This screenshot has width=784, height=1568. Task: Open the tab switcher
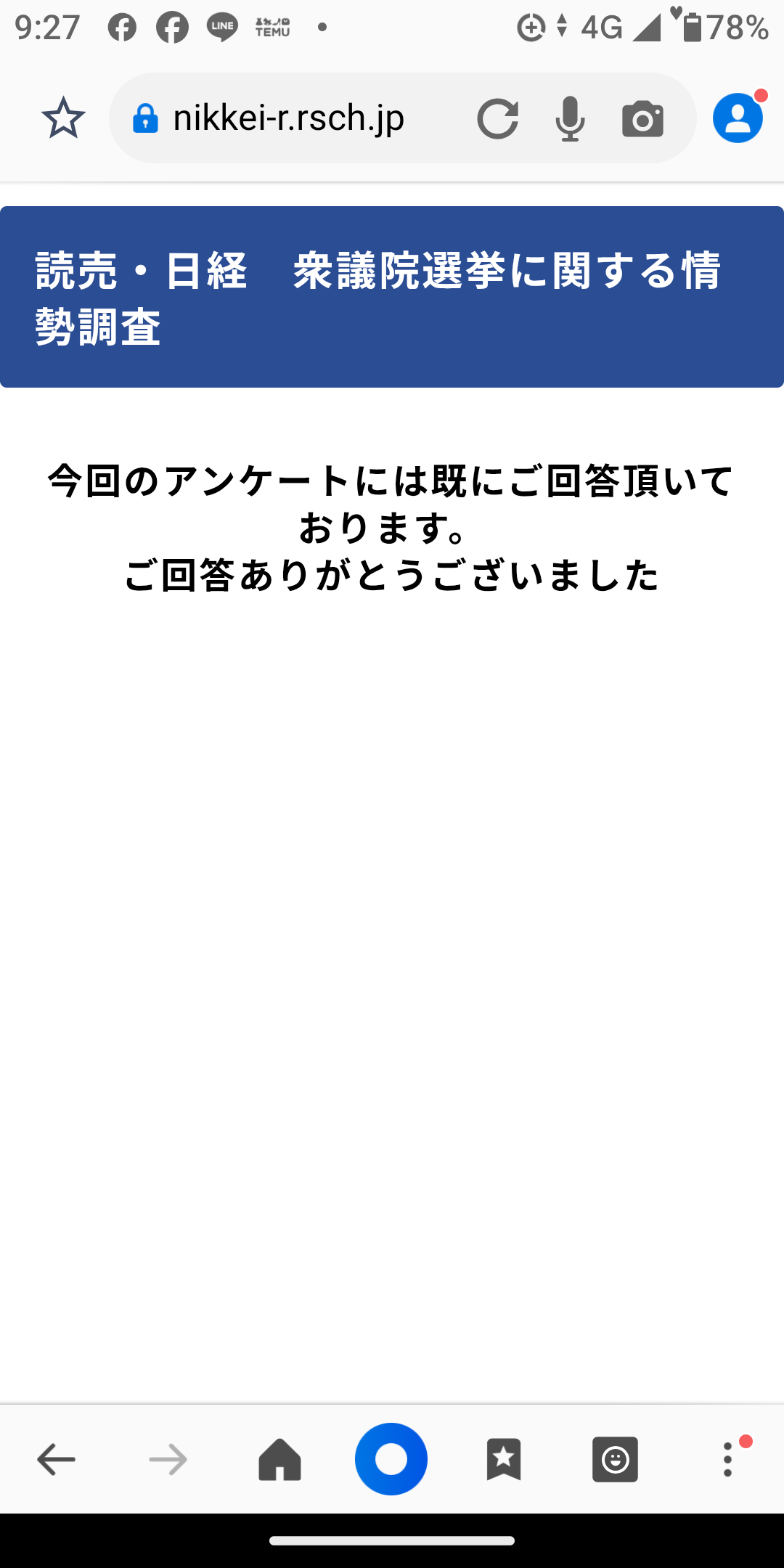click(x=615, y=1459)
